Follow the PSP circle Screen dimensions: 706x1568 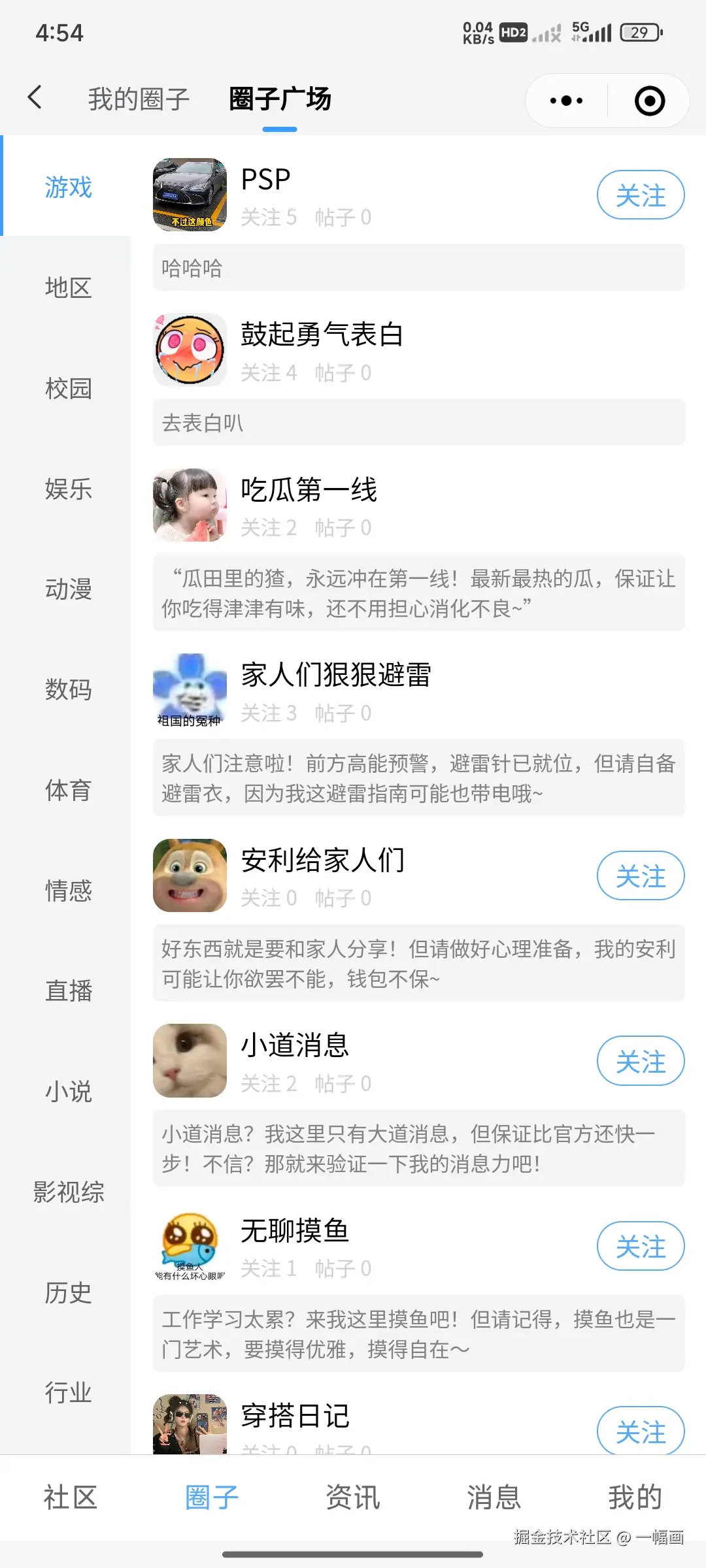pyautogui.click(x=640, y=195)
